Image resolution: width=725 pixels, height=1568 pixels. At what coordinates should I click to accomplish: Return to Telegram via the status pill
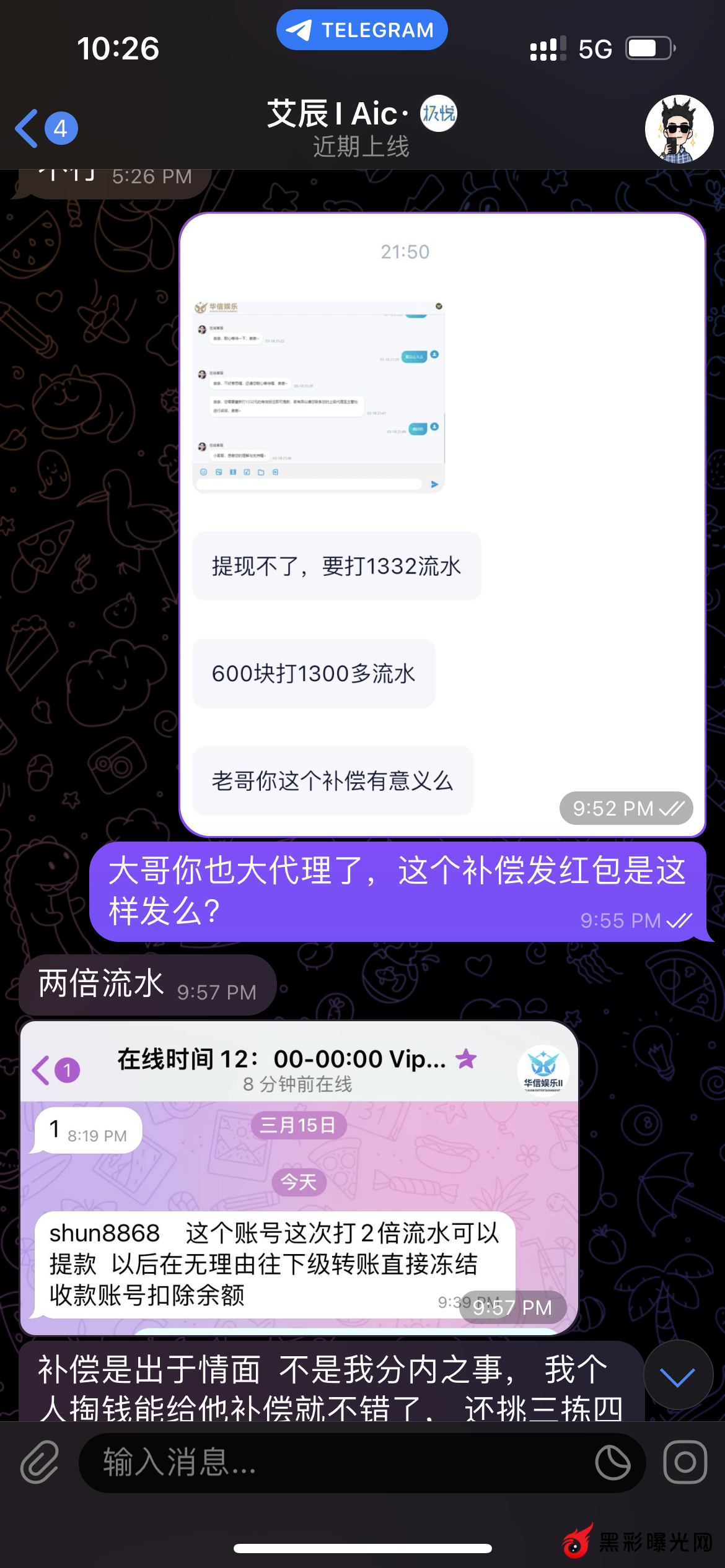[x=362, y=30]
